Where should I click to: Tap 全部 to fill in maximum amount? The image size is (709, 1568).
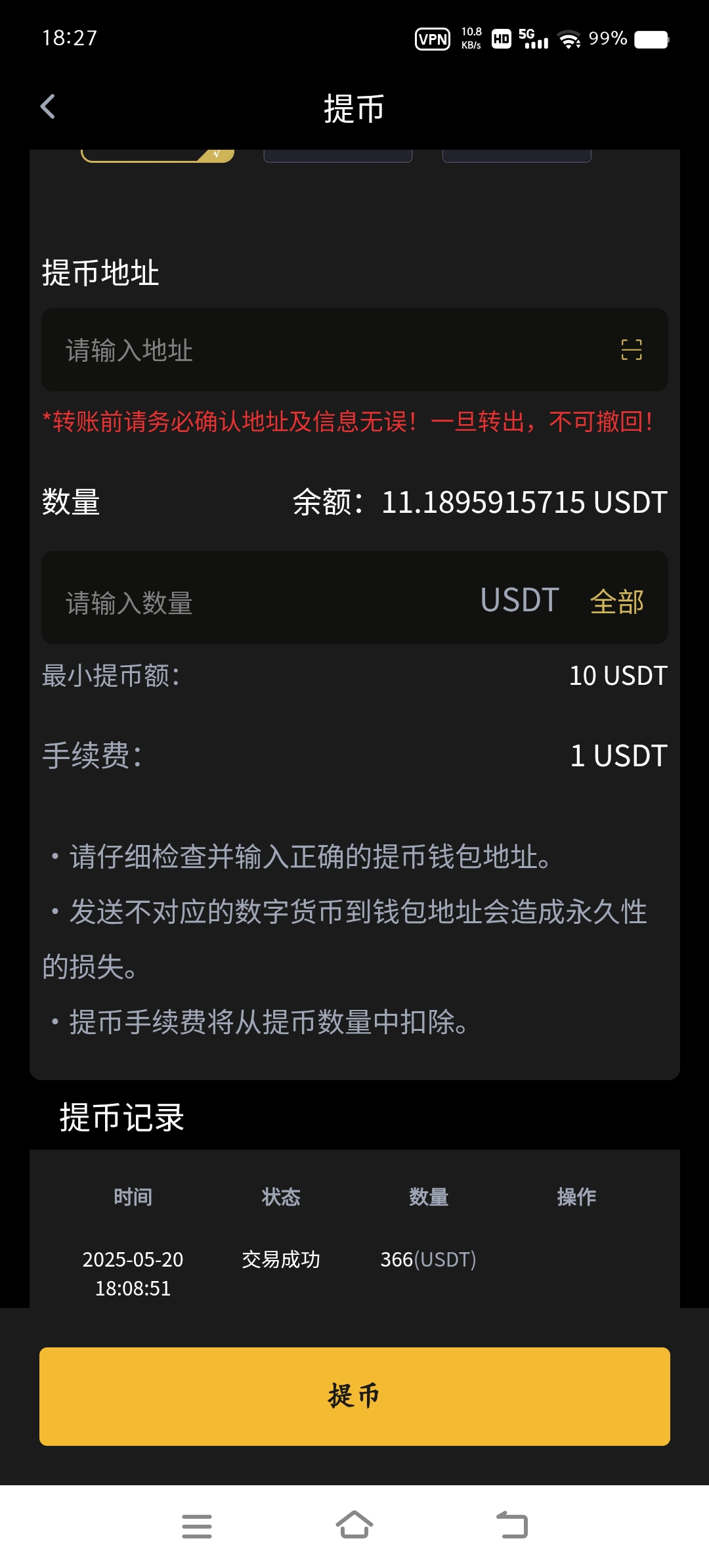[x=616, y=601]
